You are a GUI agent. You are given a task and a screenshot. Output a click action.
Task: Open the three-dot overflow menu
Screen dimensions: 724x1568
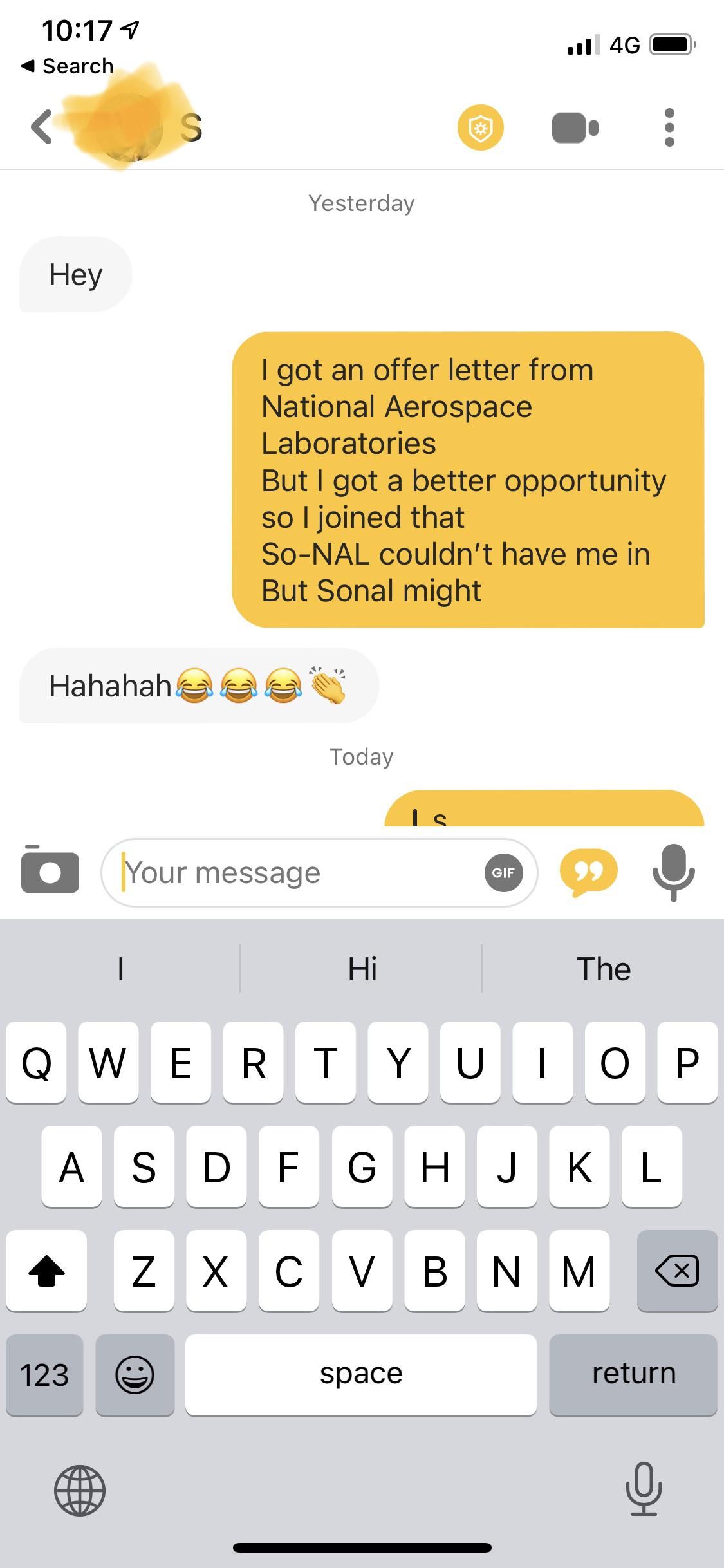click(669, 127)
